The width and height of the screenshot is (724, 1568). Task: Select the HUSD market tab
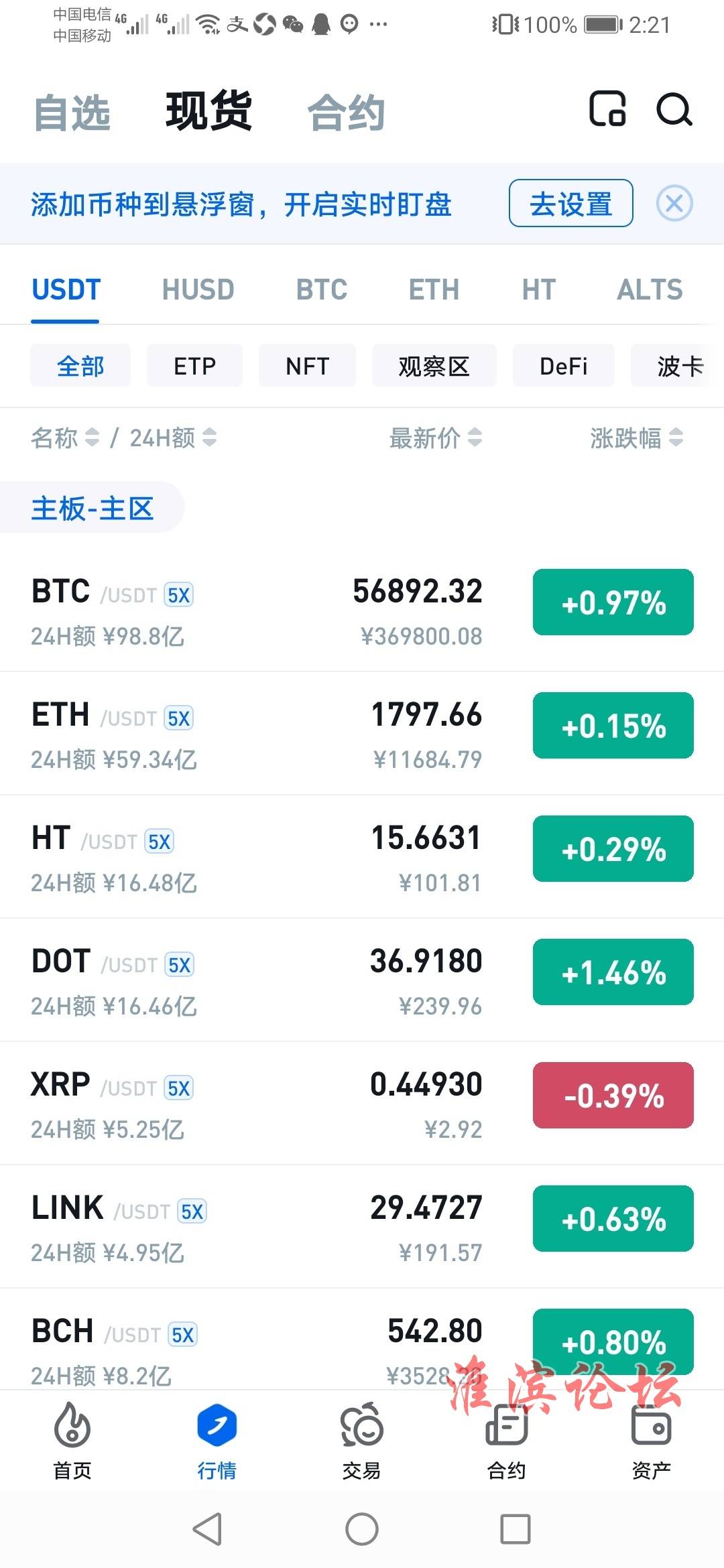pos(198,290)
